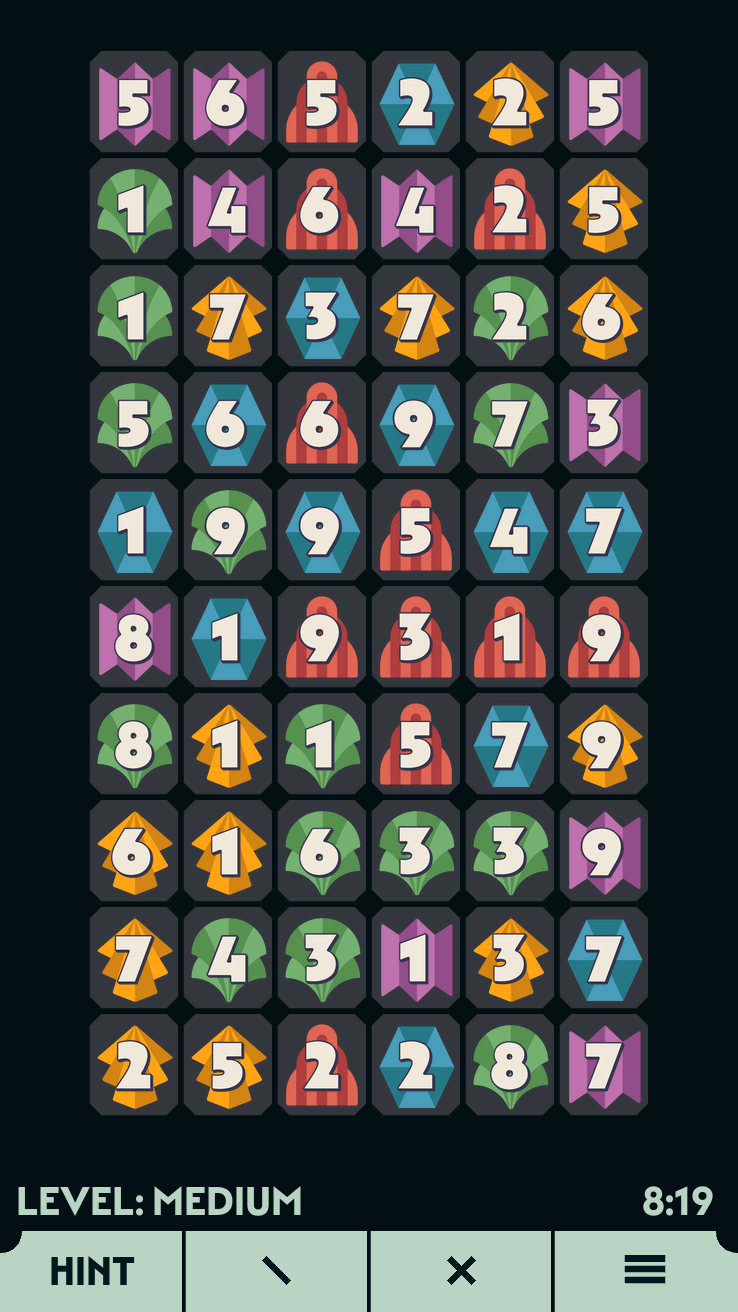The height and width of the screenshot is (1312, 738).
Task: Pick the purple tile numbered 1
Action: 415,958
